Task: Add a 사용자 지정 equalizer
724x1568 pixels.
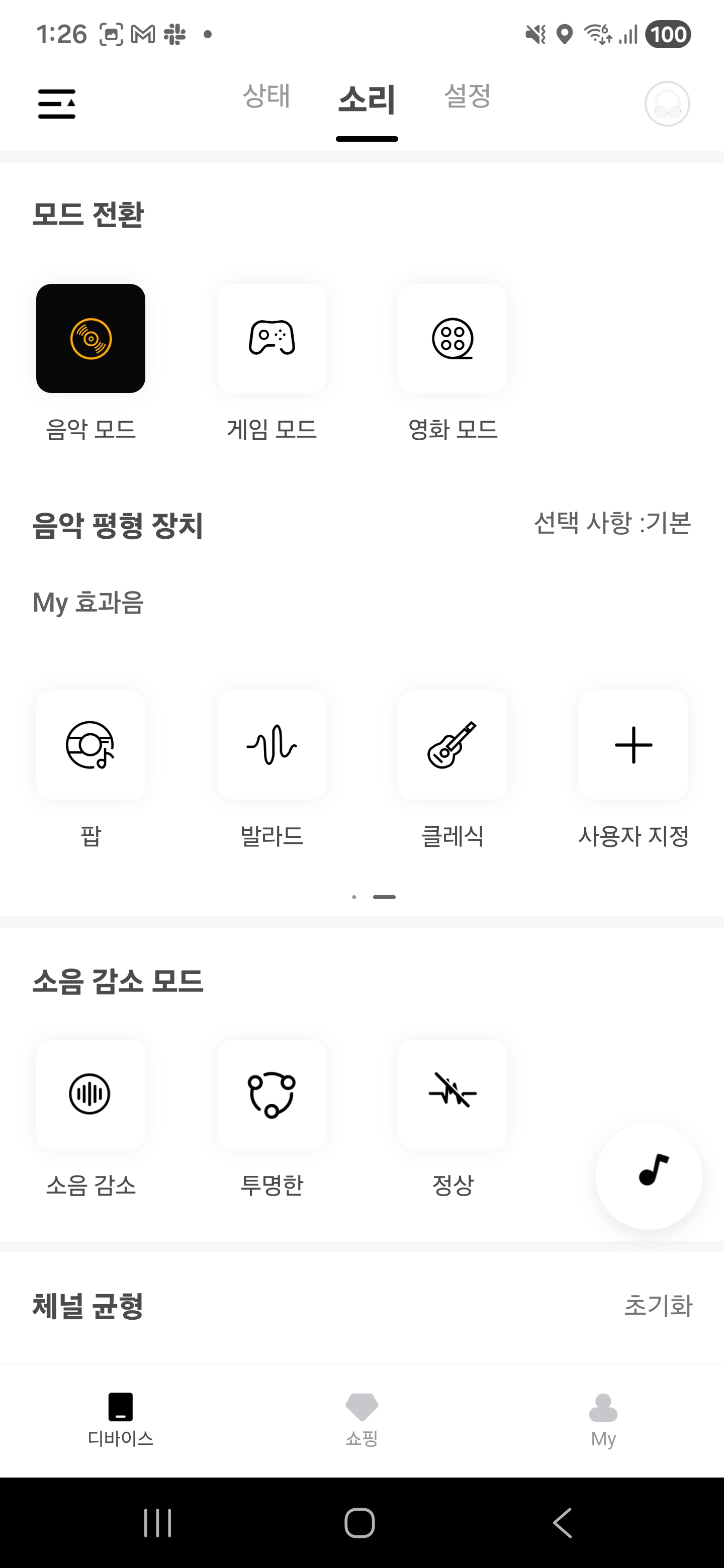Action: [x=633, y=745]
